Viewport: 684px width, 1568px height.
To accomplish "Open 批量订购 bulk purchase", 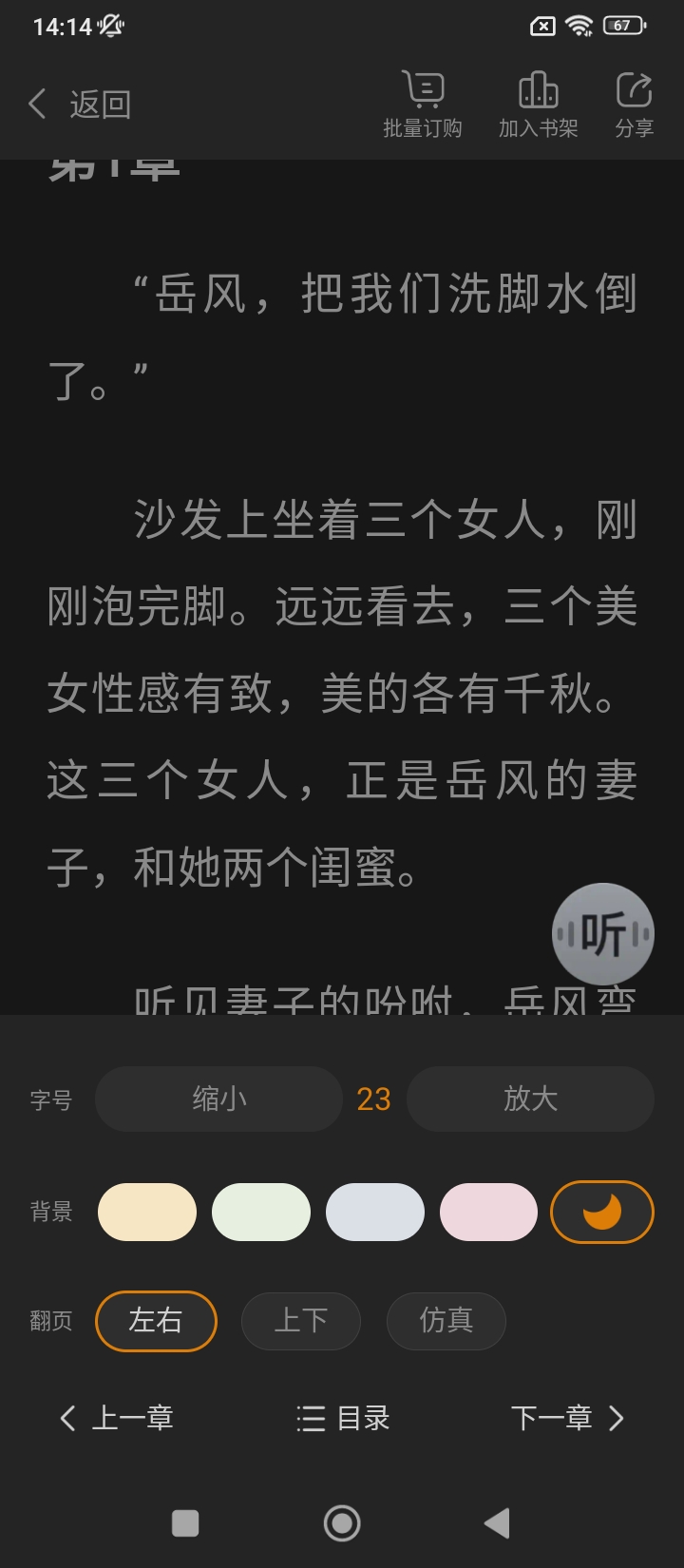I will (x=422, y=105).
